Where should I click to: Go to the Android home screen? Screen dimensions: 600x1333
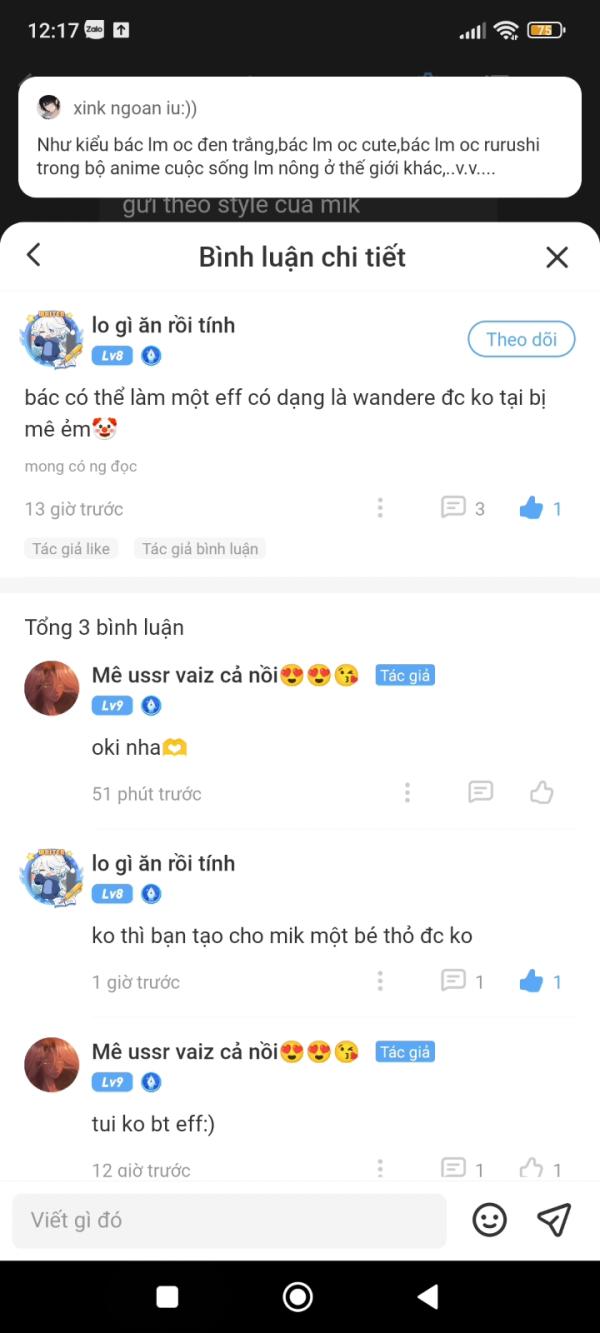(x=298, y=1297)
